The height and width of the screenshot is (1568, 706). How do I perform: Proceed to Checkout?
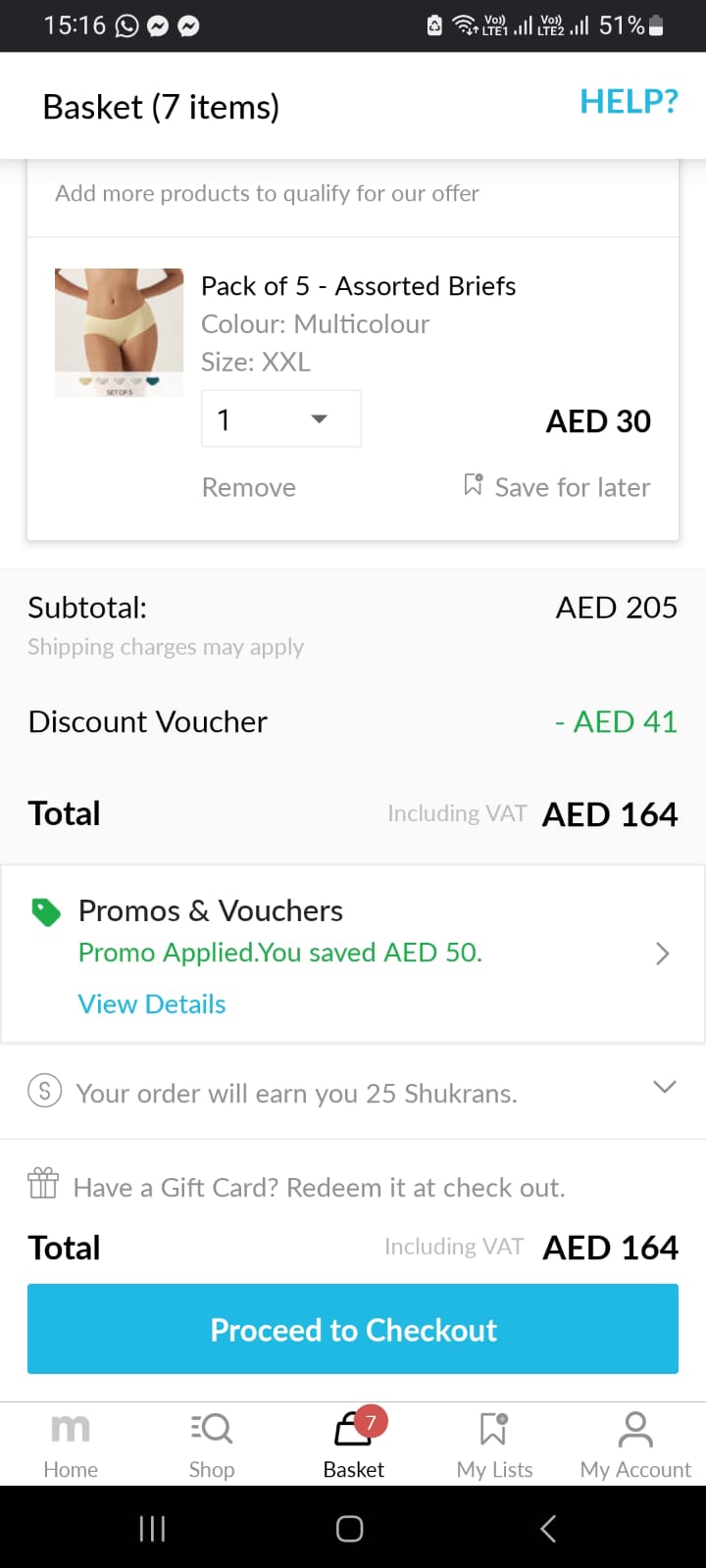(x=353, y=1330)
